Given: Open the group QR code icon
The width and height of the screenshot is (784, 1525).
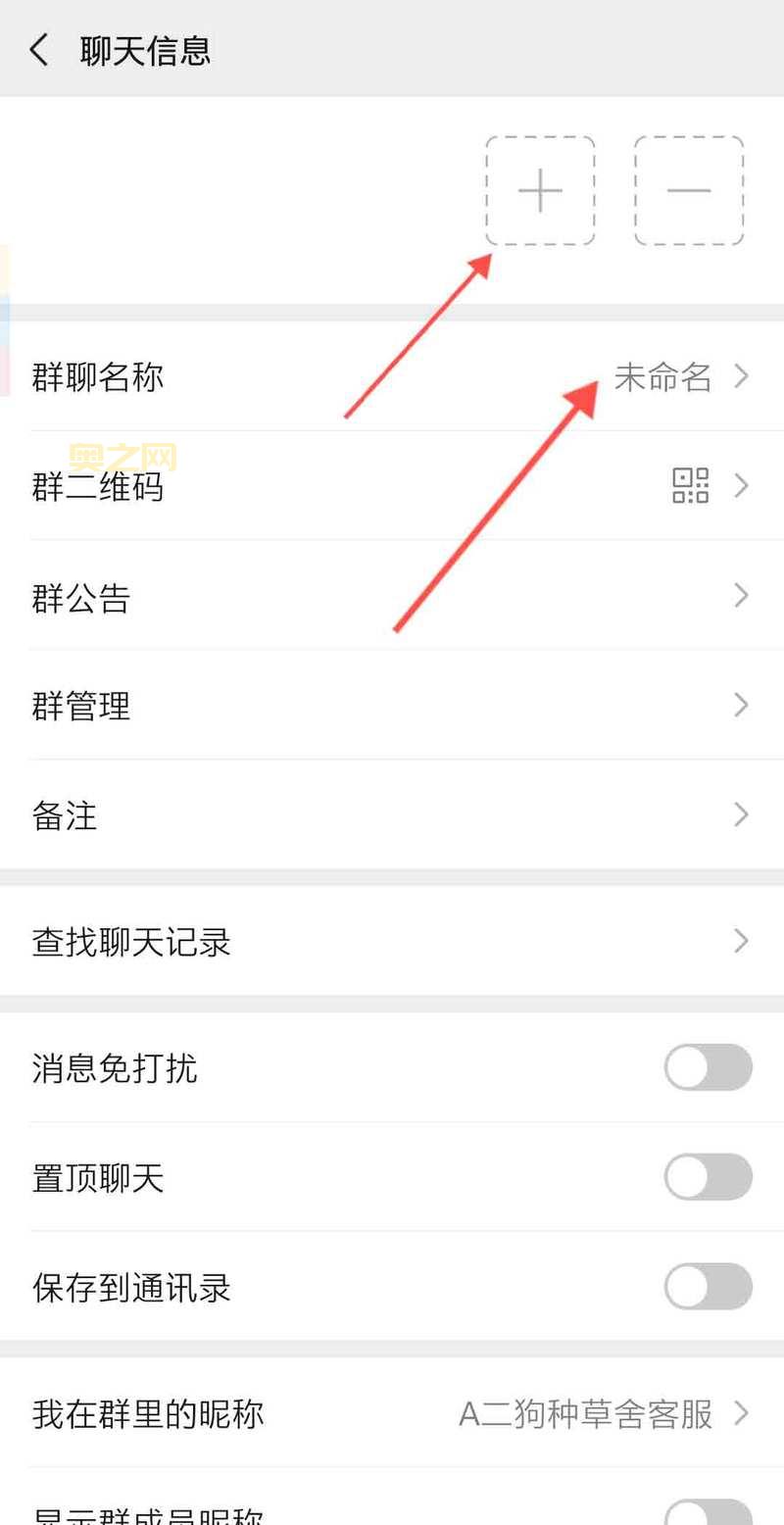Looking at the screenshot, I should pos(690,487).
